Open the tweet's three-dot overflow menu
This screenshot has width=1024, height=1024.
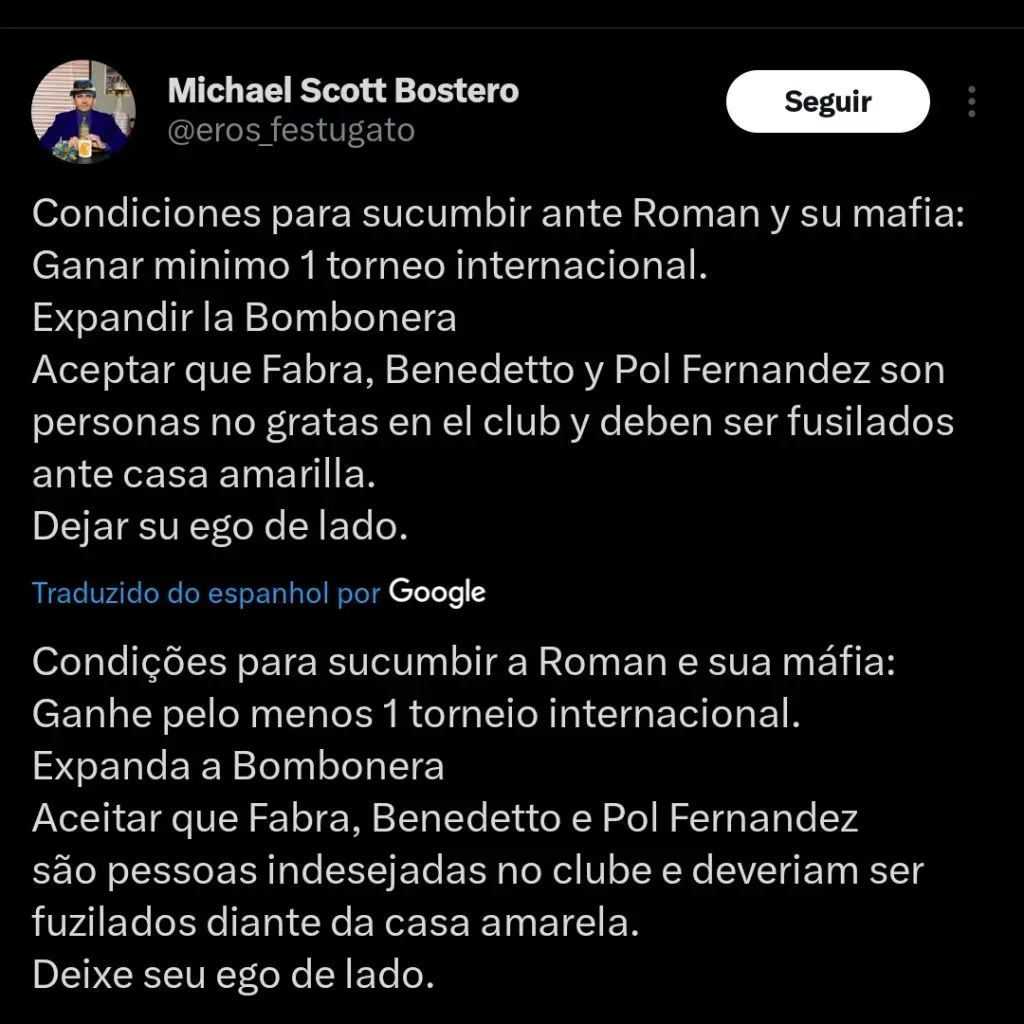pyautogui.click(x=972, y=102)
